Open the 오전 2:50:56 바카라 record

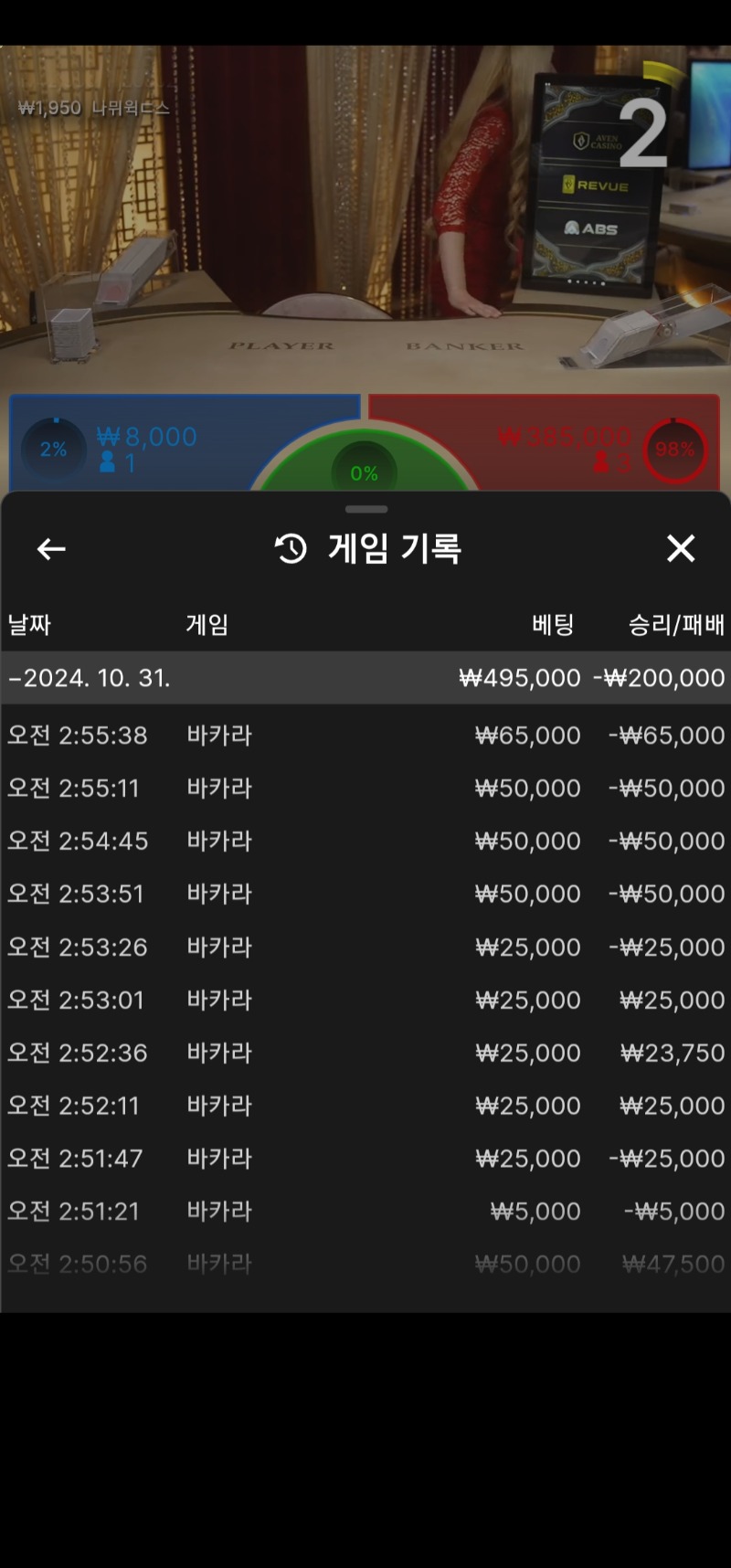365,1266
